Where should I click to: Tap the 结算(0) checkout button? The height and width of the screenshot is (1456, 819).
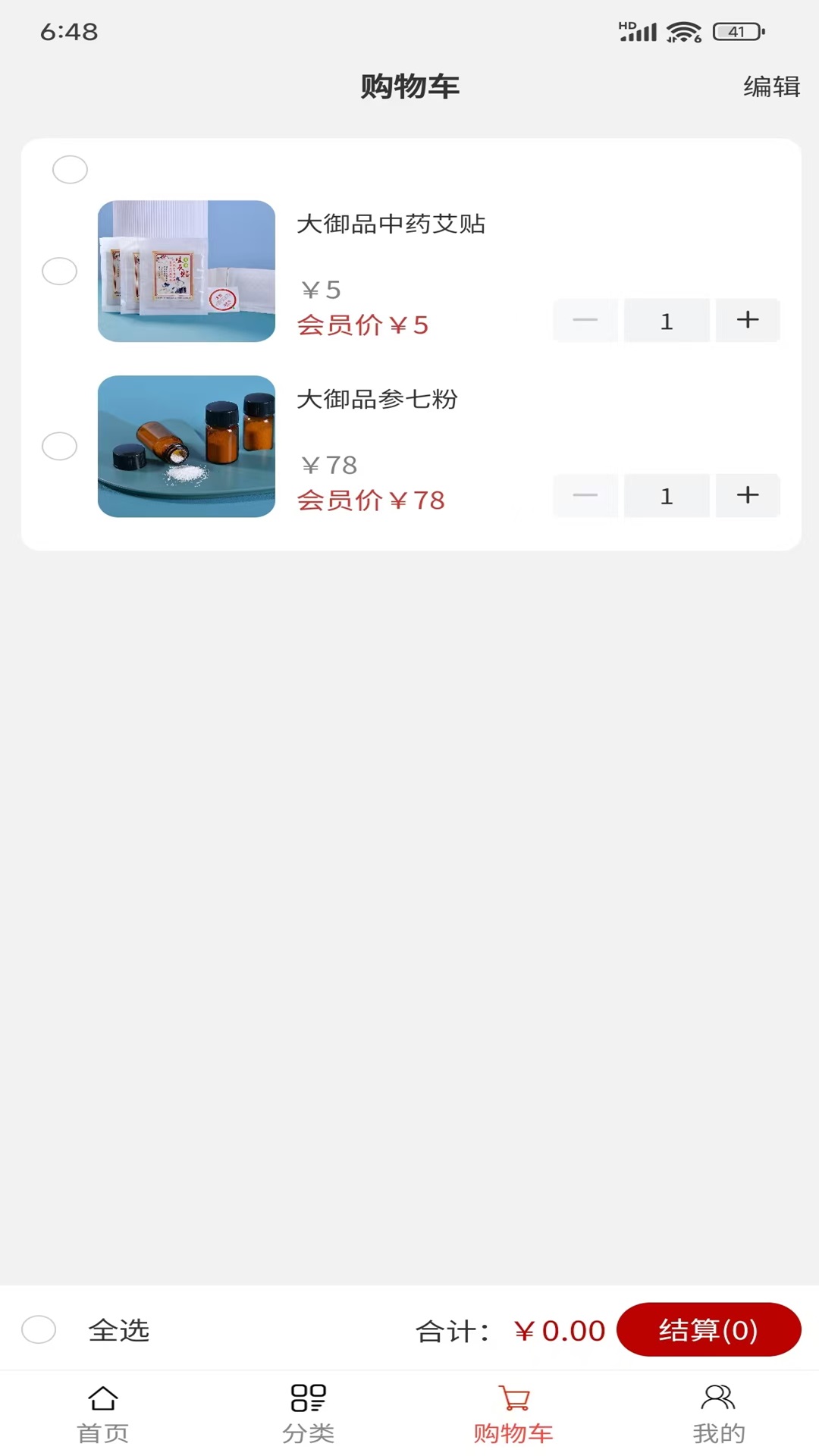coord(708,1329)
